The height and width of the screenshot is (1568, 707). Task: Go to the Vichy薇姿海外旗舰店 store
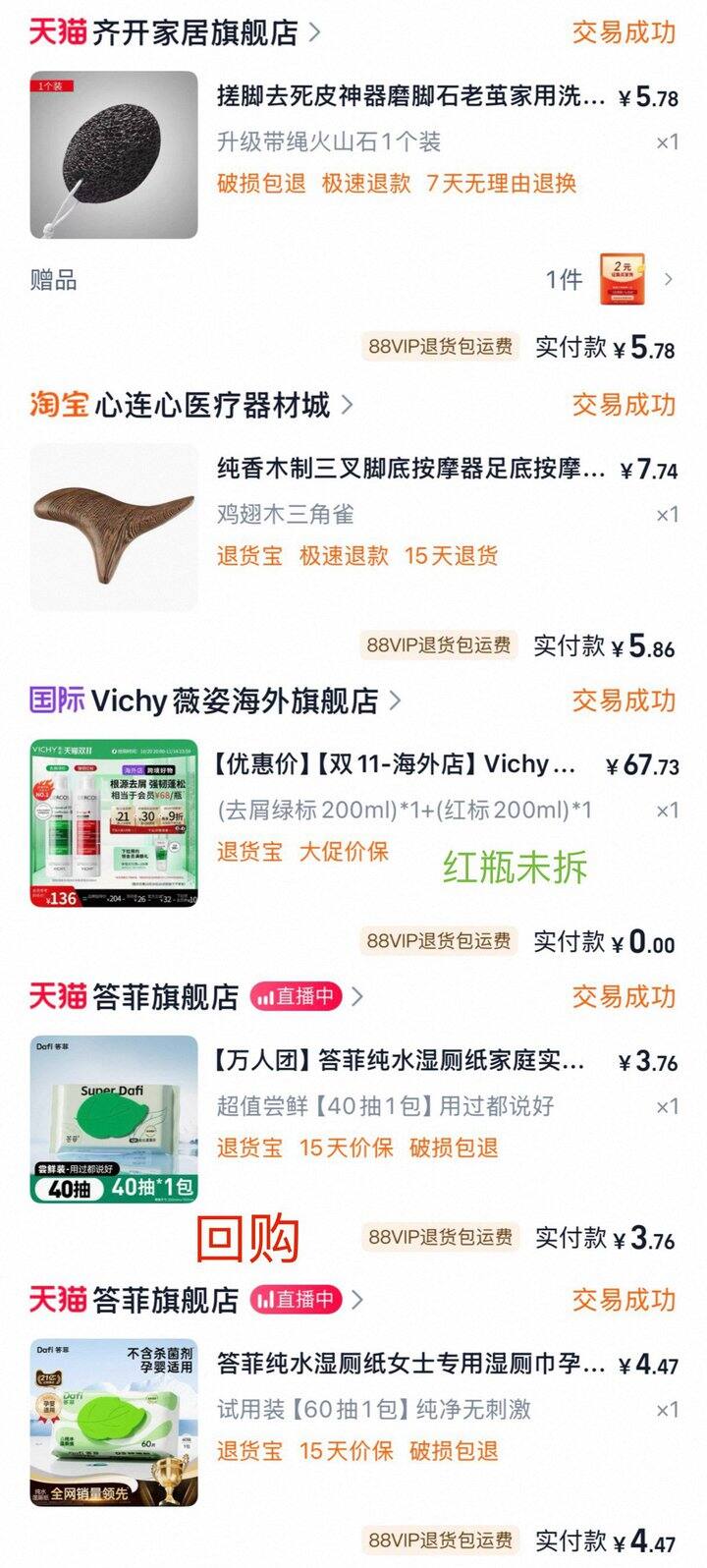[234, 701]
